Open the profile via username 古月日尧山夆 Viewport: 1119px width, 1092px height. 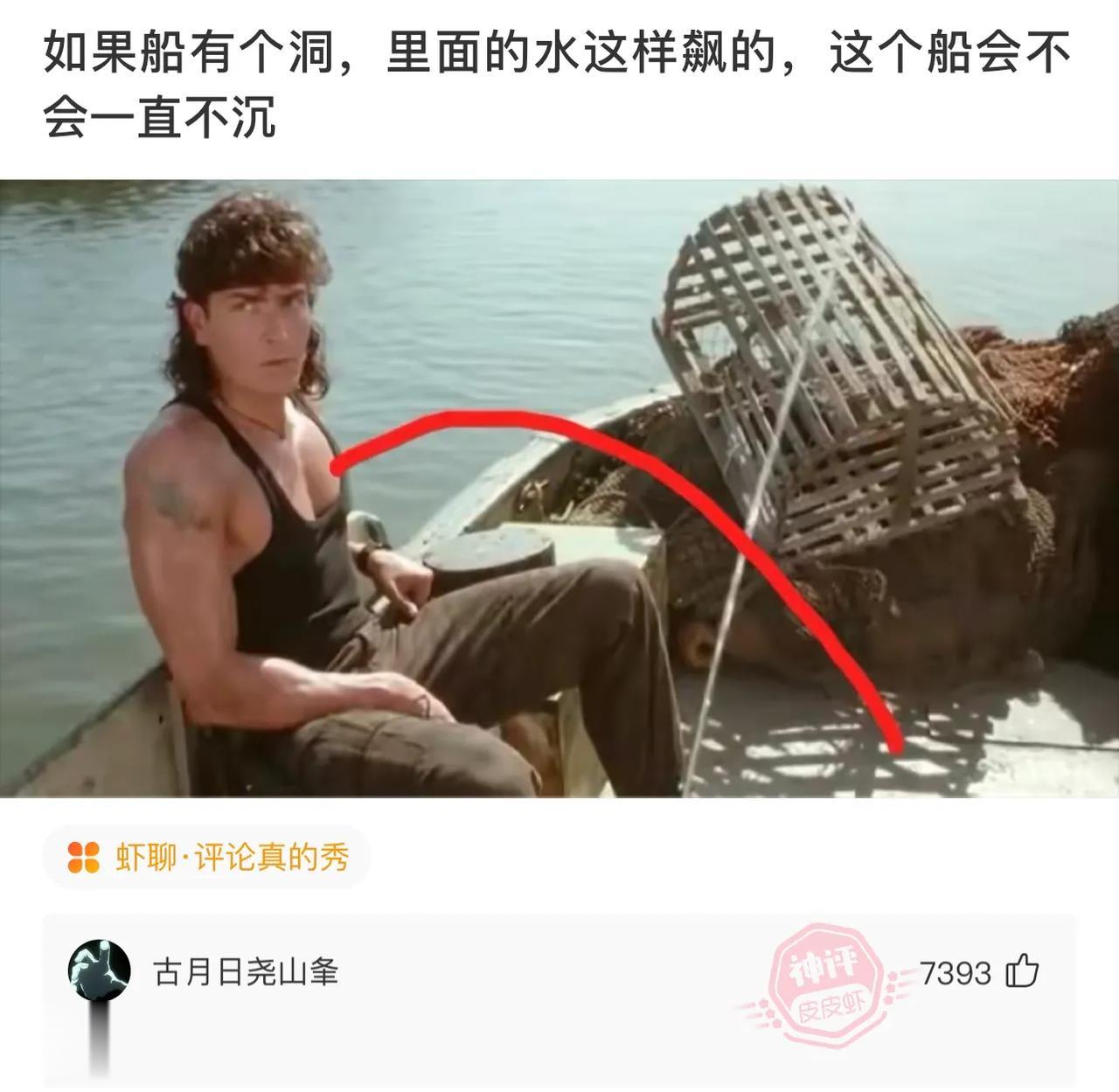(246, 972)
